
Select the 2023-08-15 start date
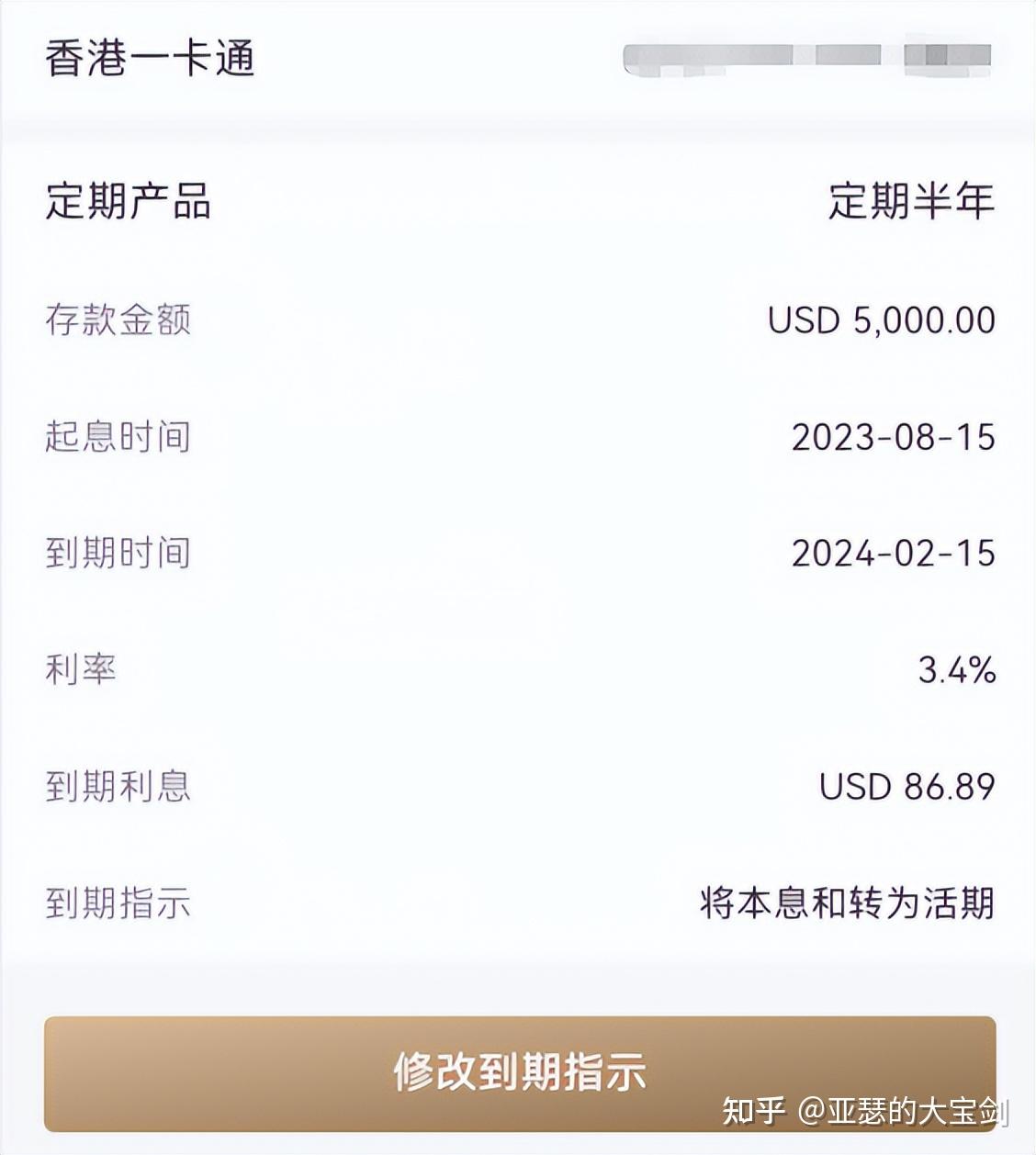point(893,435)
